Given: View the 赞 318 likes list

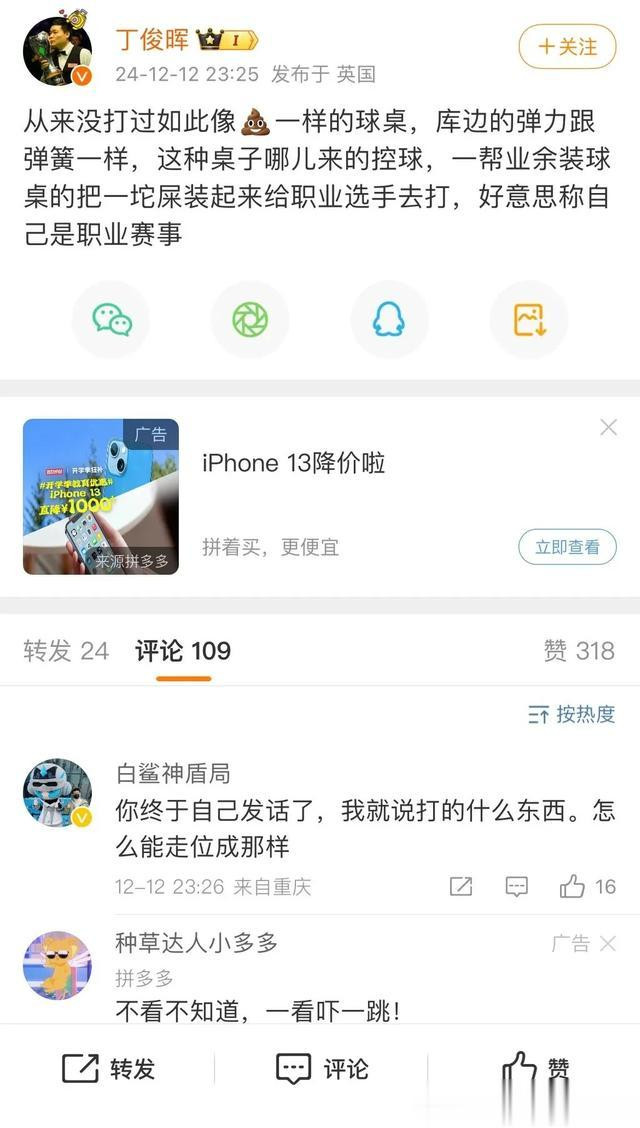Looking at the screenshot, I should (x=579, y=651).
